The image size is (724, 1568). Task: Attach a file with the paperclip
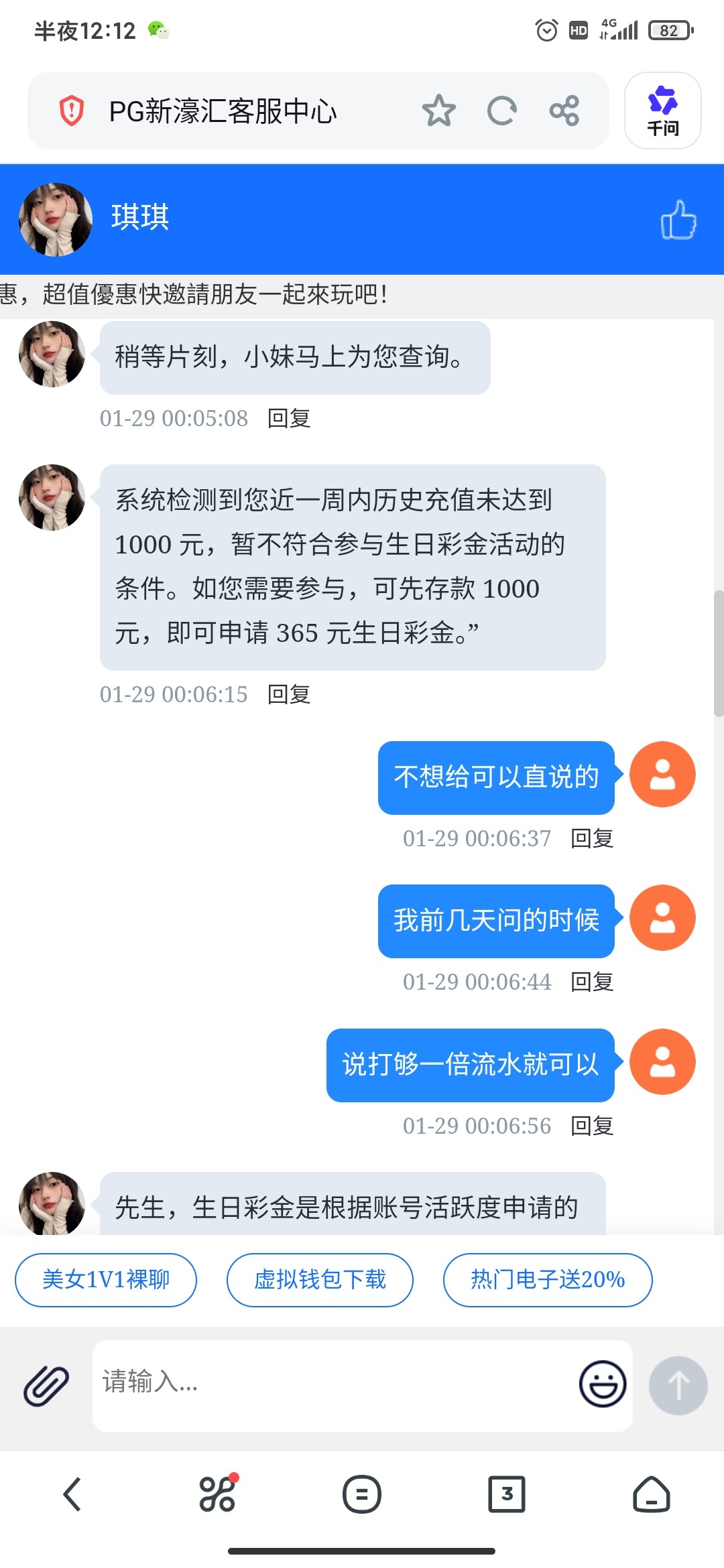tap(46, 1385)
